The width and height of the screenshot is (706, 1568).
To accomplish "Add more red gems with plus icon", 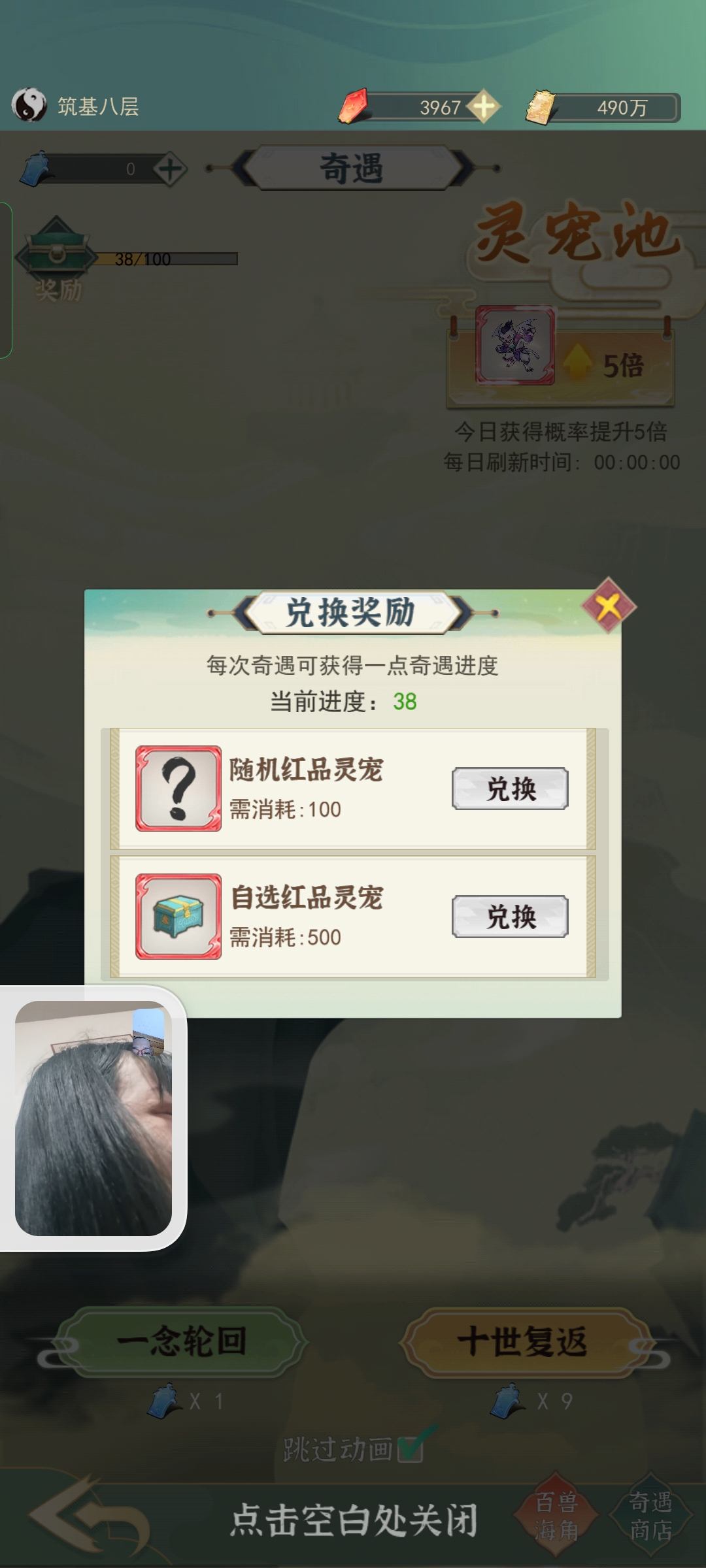I will pyautogui.click(x=484, y=106).
